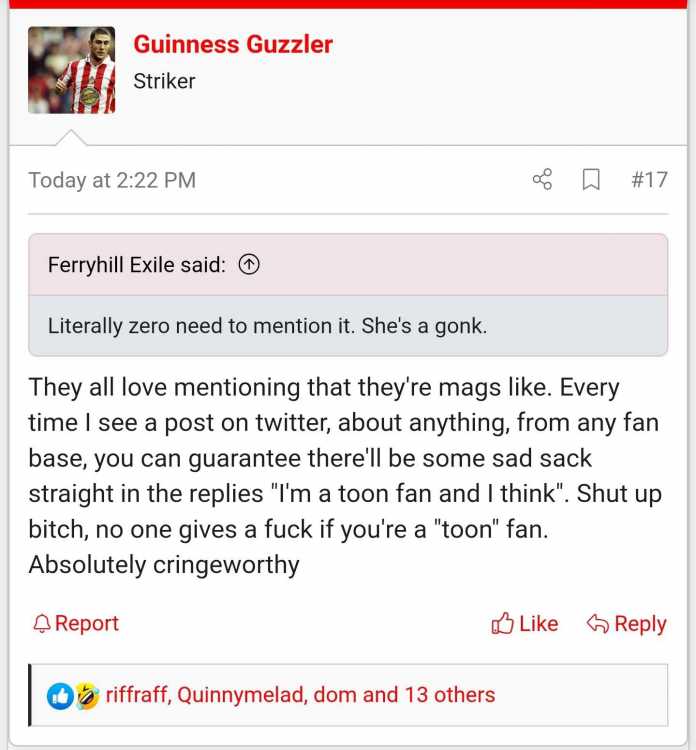Open the #17 post permalink
This screenshot has height=750, width=696.
pos(649,180)
